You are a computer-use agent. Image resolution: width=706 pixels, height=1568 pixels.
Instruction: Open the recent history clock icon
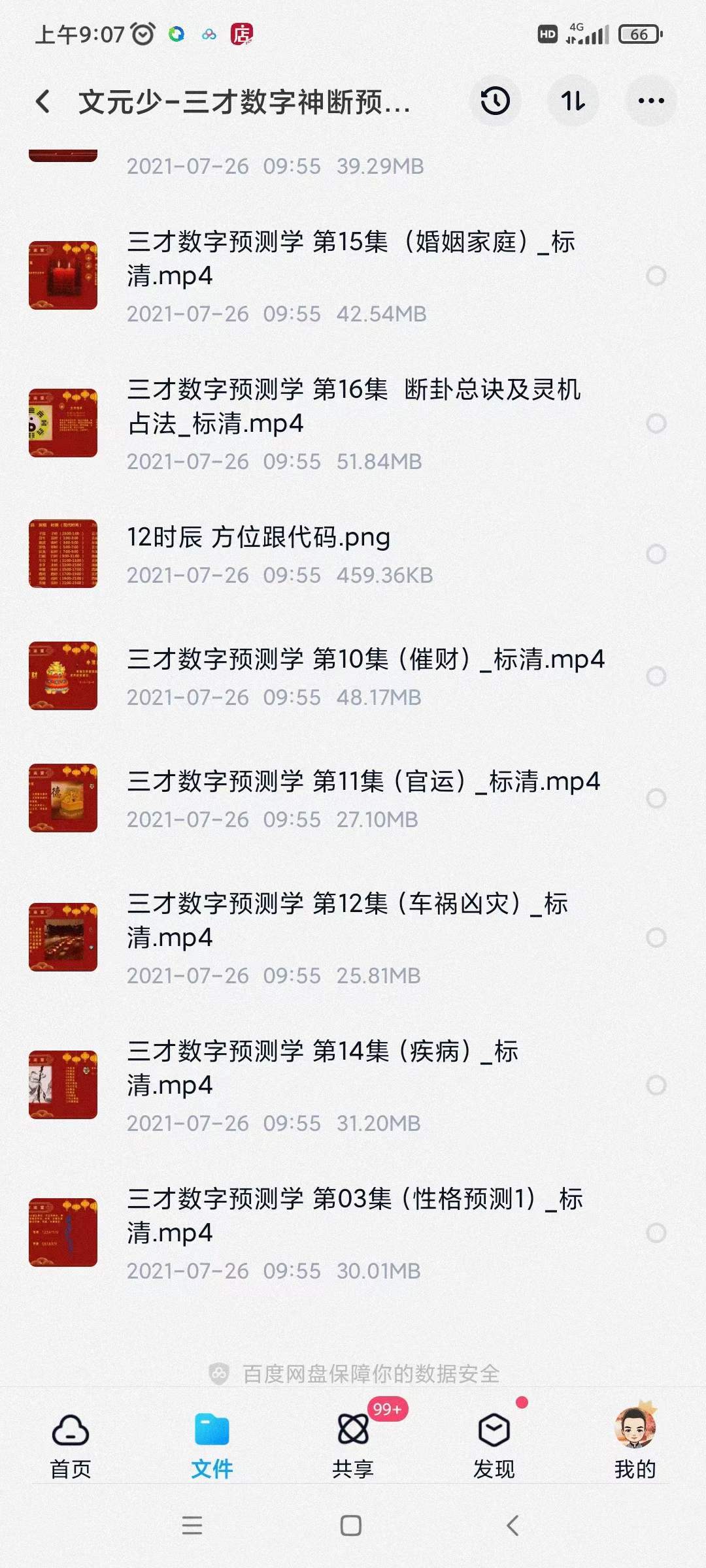click(x=496, y=101)
